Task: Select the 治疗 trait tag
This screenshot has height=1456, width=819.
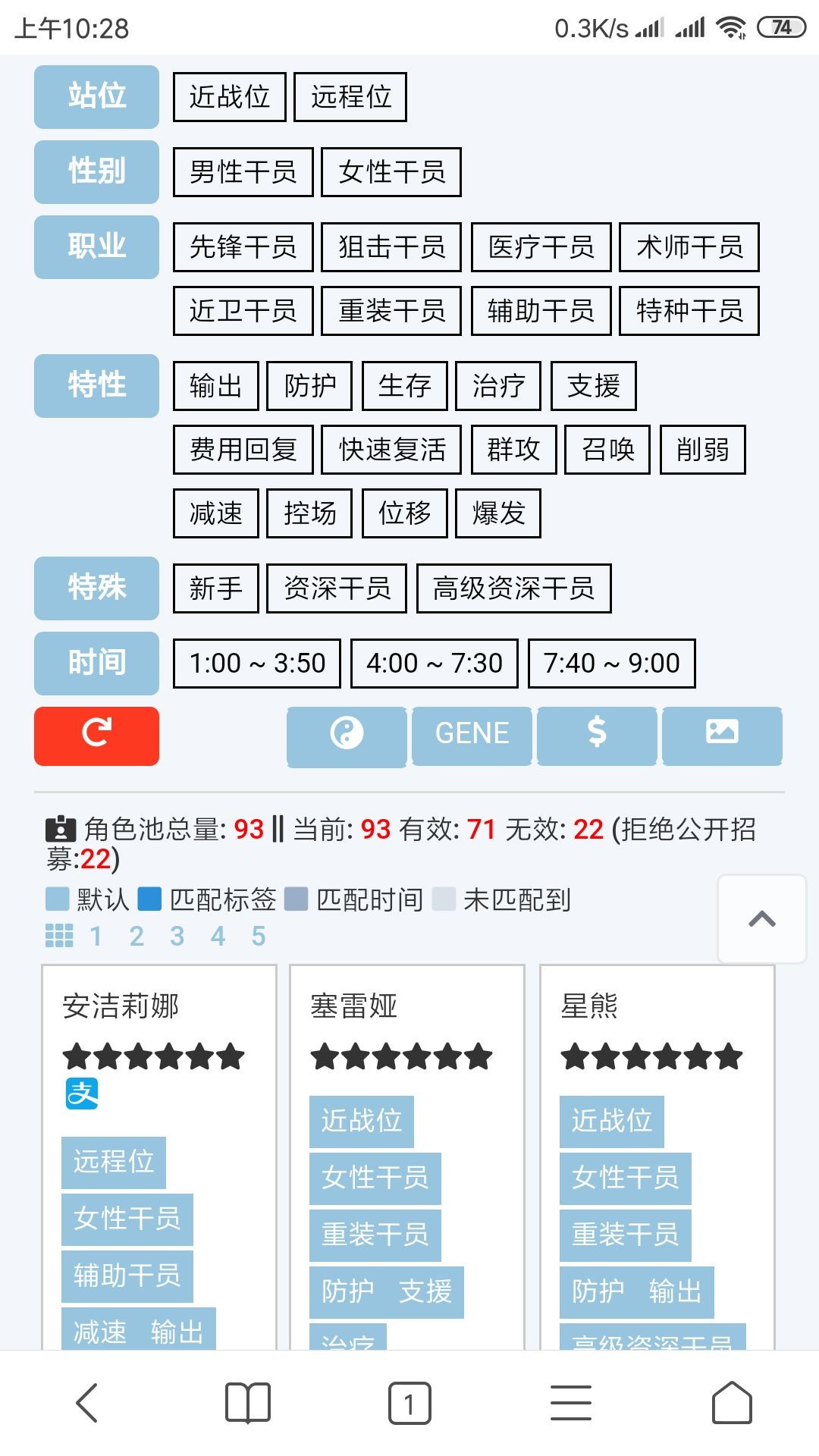Action: coord(498,386)
